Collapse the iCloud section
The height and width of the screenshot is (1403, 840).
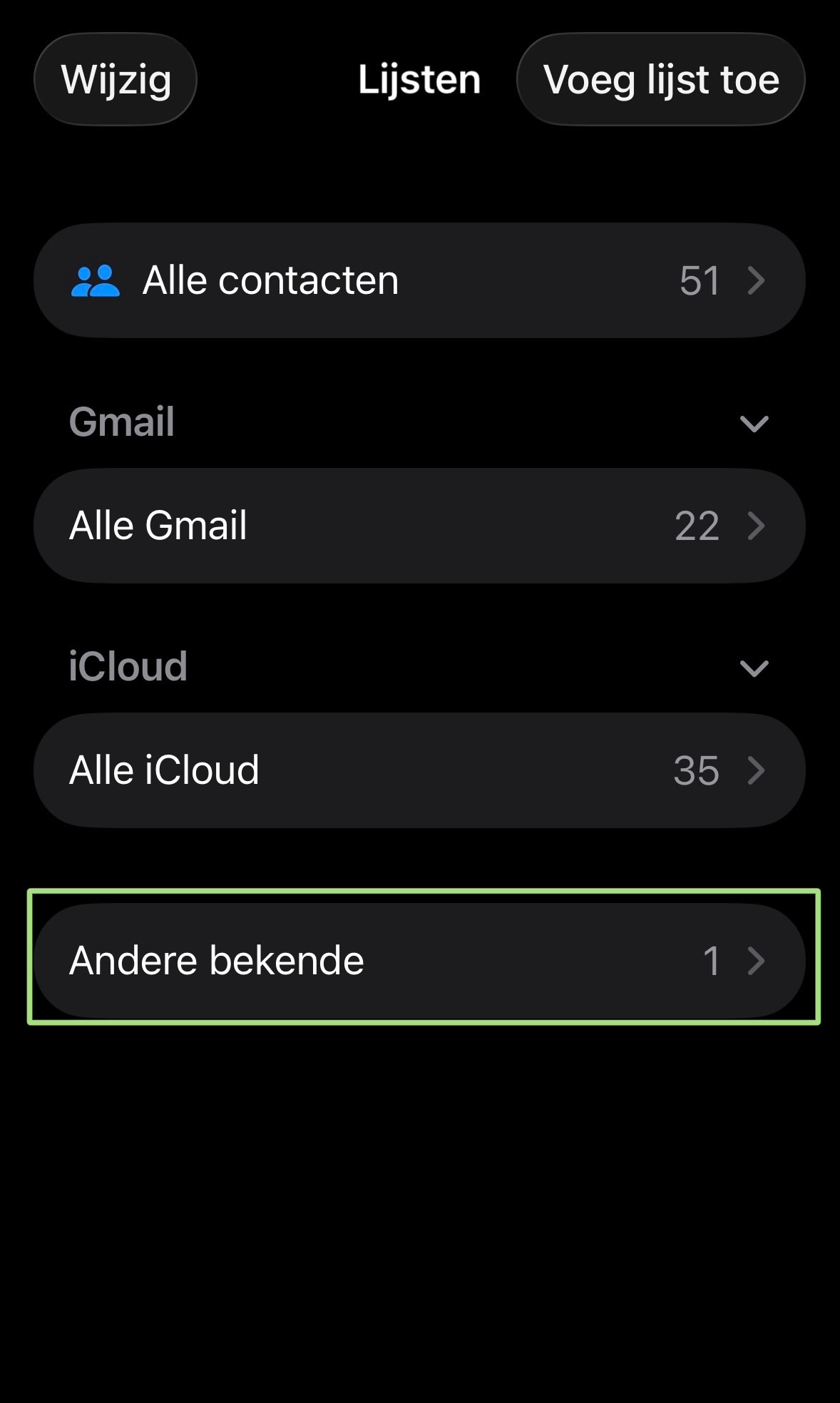754,668
